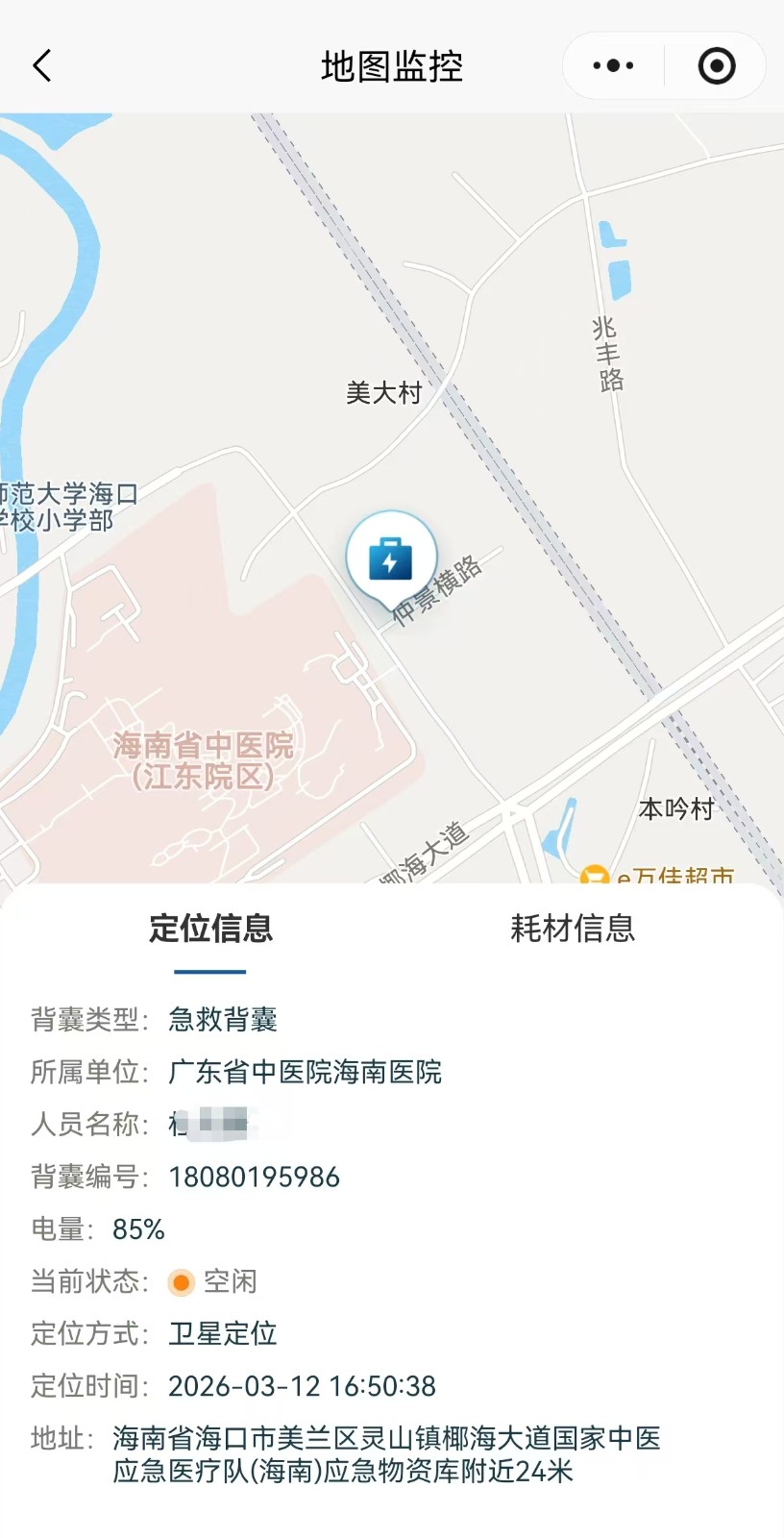
Task: Switch to the 定位信息 tab
Action: coord(210,929)
